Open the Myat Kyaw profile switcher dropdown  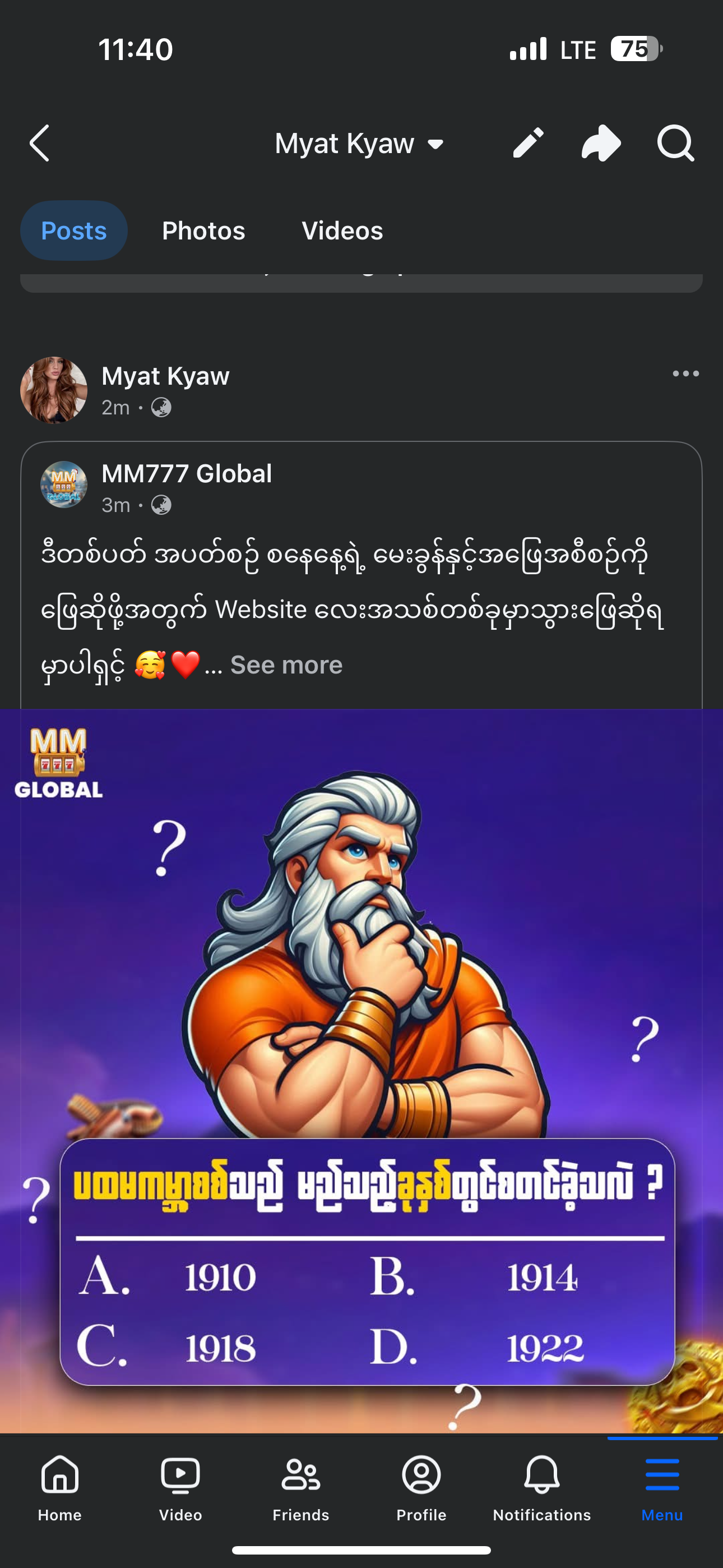(359, 144)
